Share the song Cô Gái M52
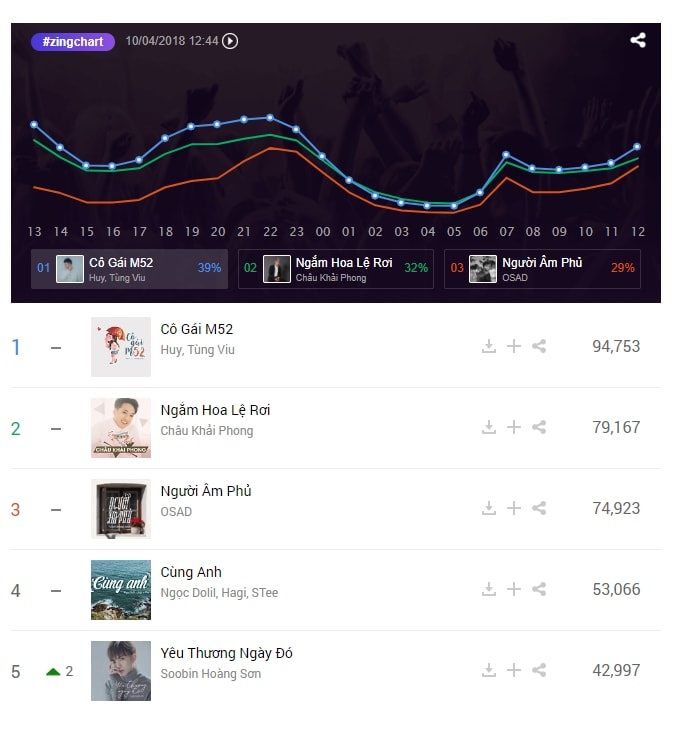Image resolution: width=675 pixels, height=730 pixels. 539,346
